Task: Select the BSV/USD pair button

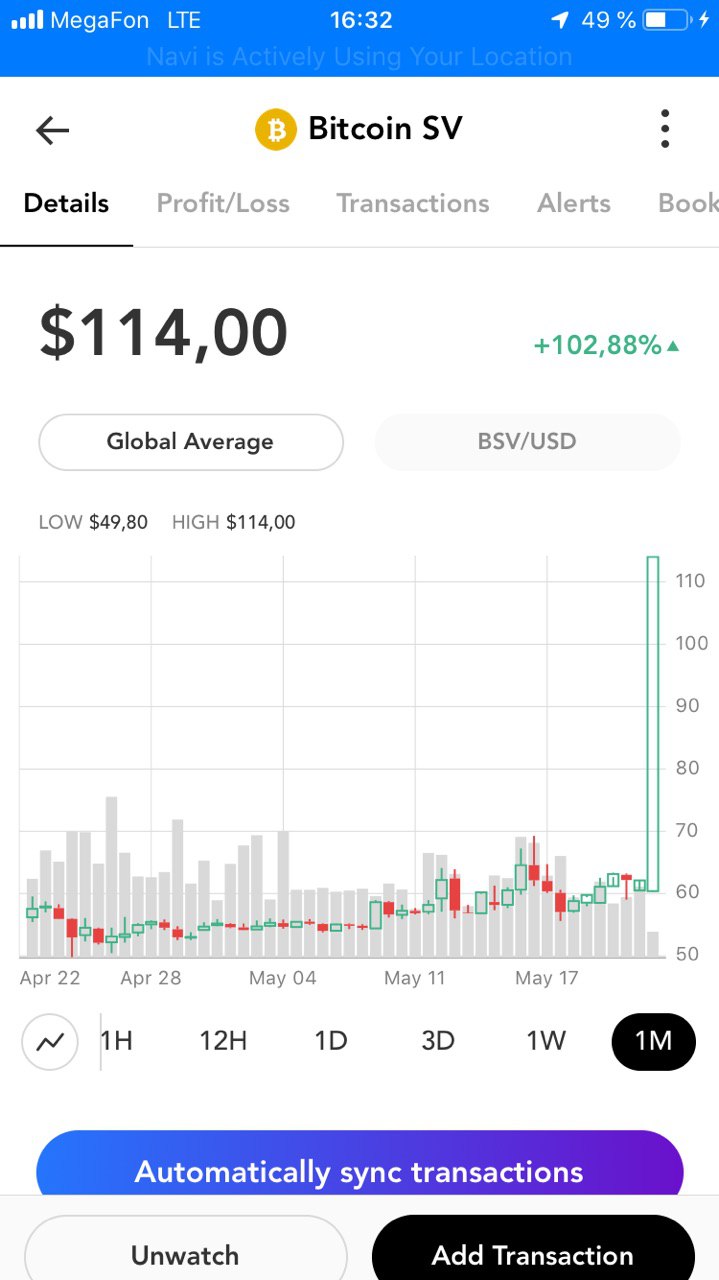Action: [x=527, y=442]
